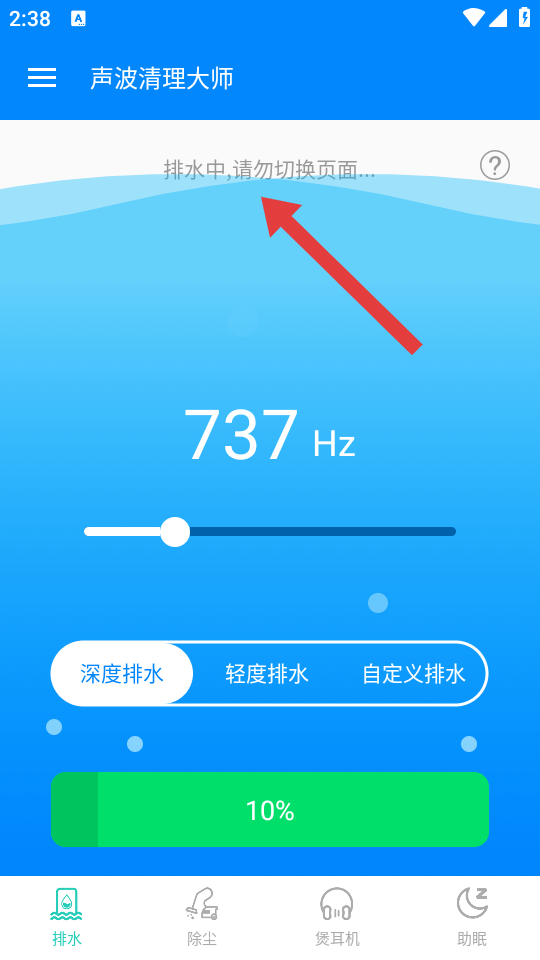Switch to the 排水 tab

pyautogui.click(x=67, y=917)
